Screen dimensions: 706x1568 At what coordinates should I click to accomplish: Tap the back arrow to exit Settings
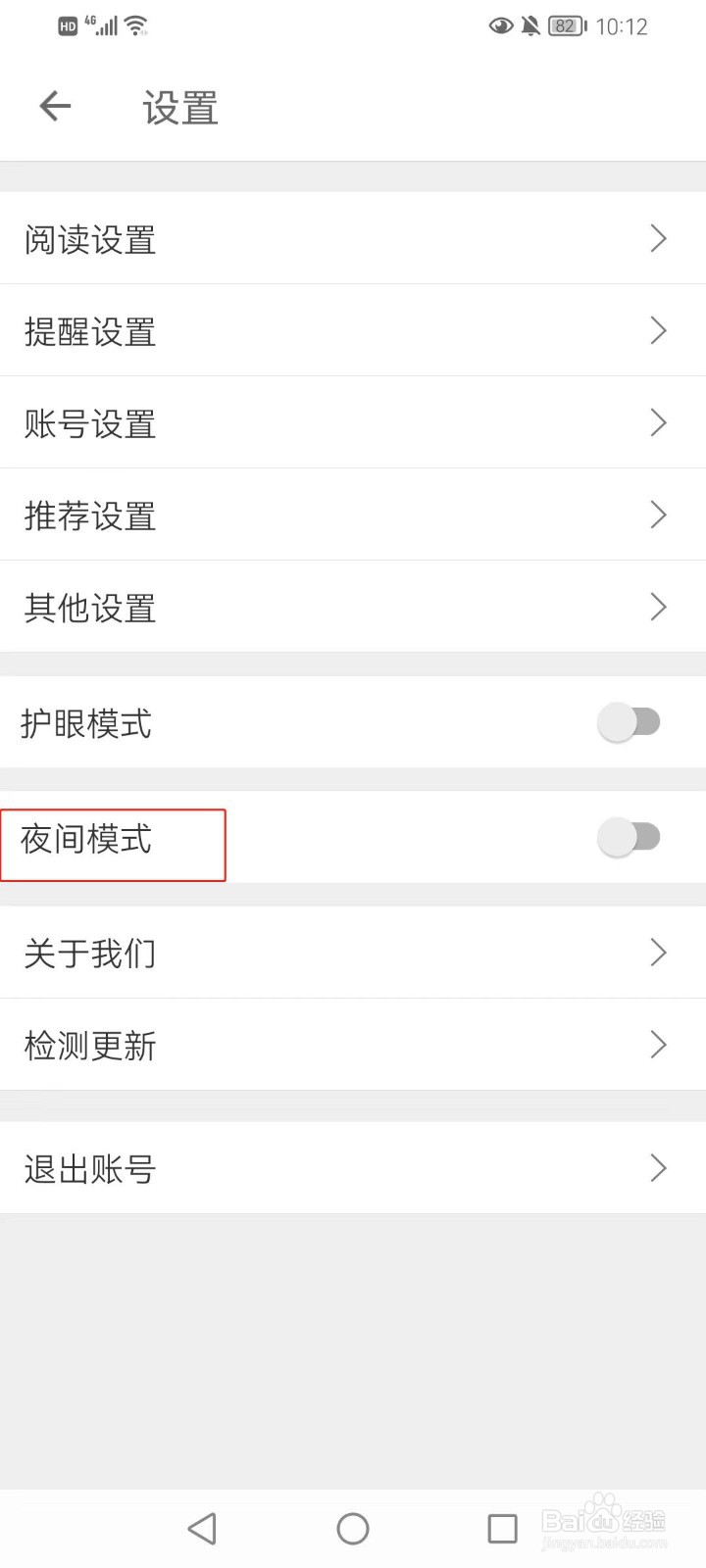click(x=54, y=106)
